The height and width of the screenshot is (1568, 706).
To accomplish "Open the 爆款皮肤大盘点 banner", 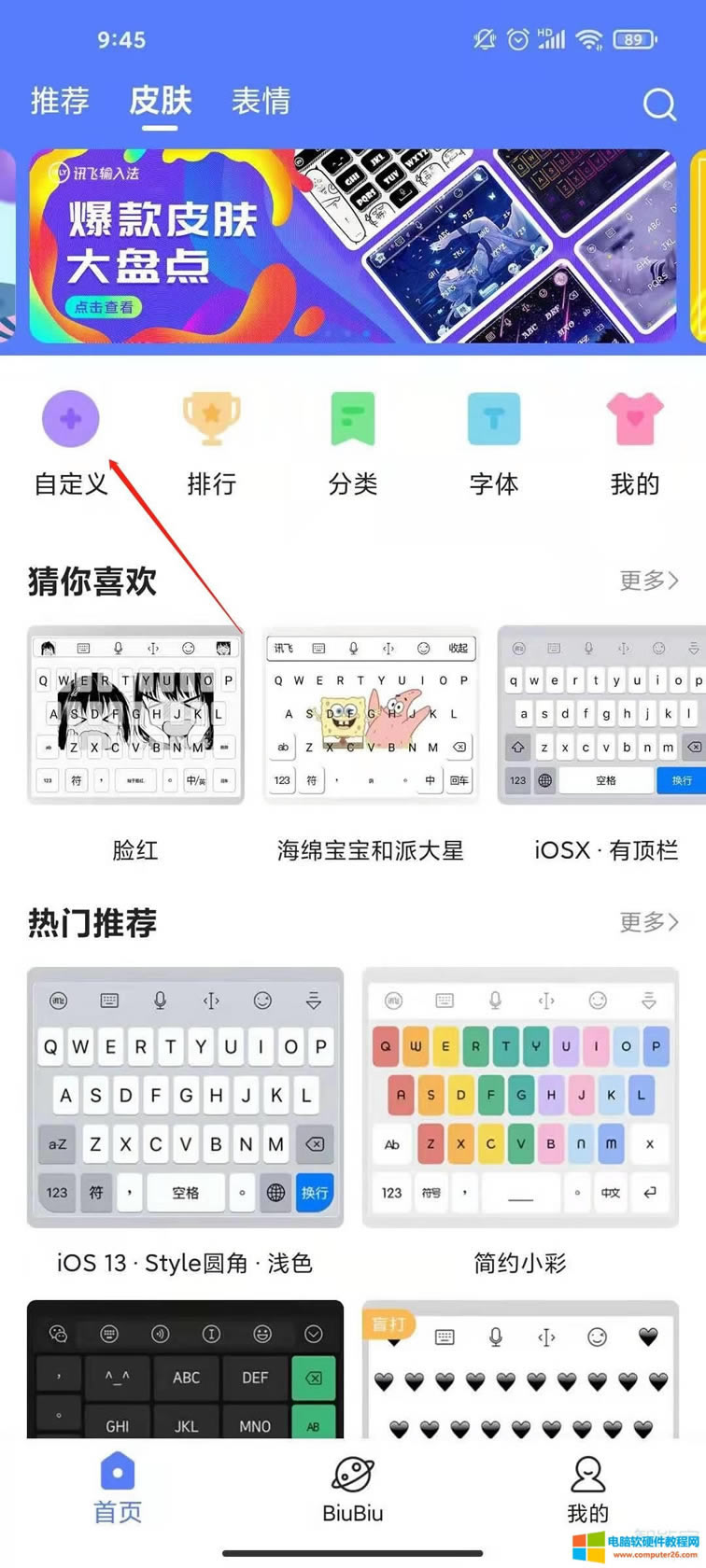I will (353, 246).
